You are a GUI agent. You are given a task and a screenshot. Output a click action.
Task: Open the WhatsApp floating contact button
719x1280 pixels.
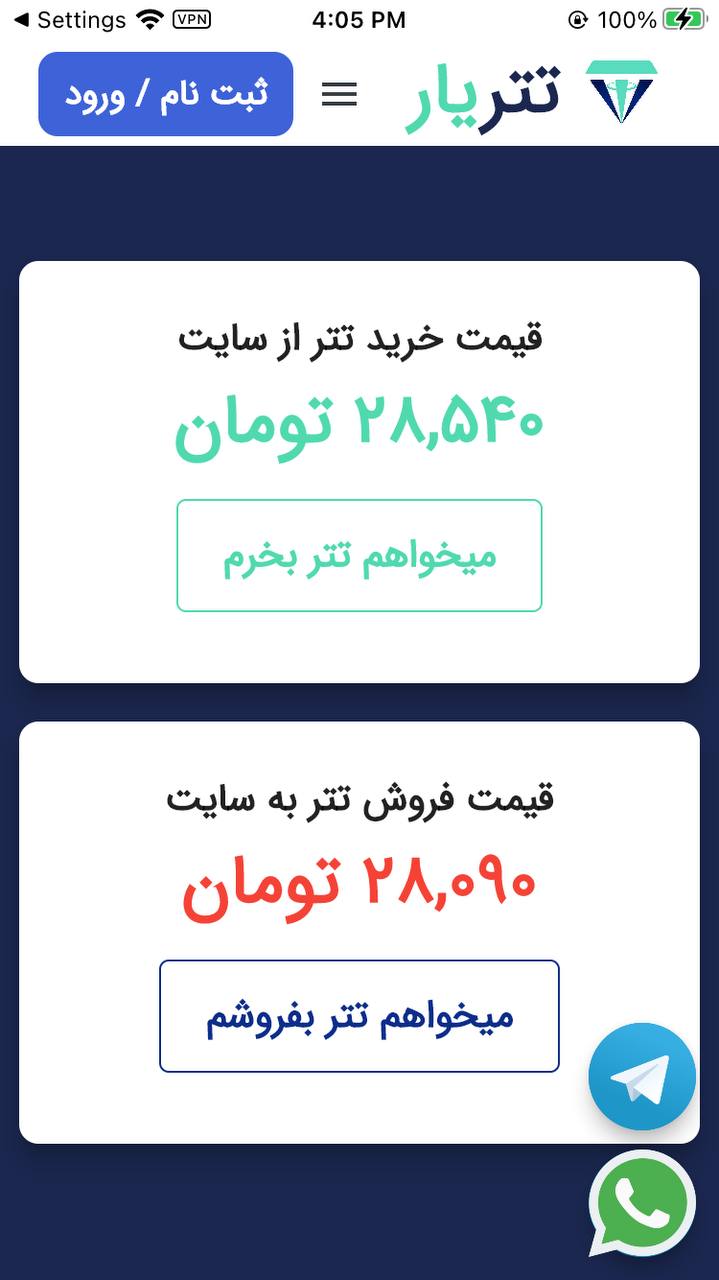642,1204
